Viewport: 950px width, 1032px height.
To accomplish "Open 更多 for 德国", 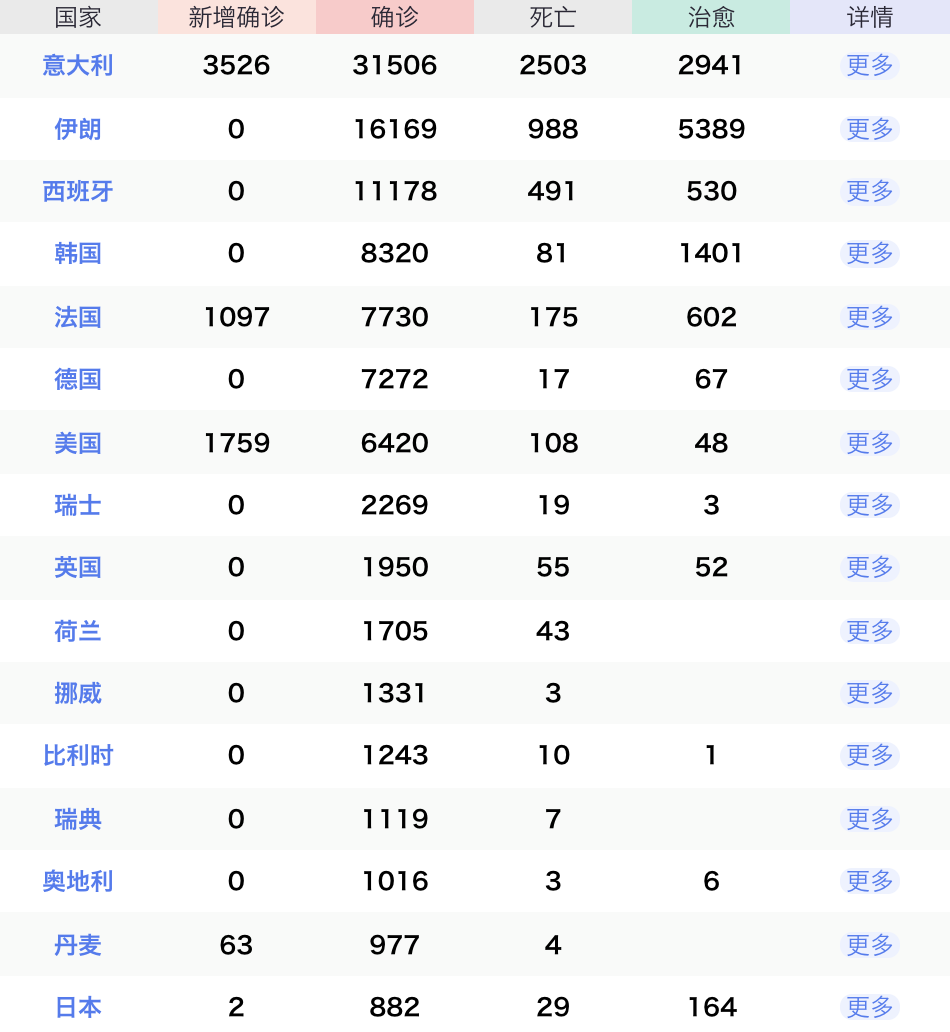I will coord(869,379).
